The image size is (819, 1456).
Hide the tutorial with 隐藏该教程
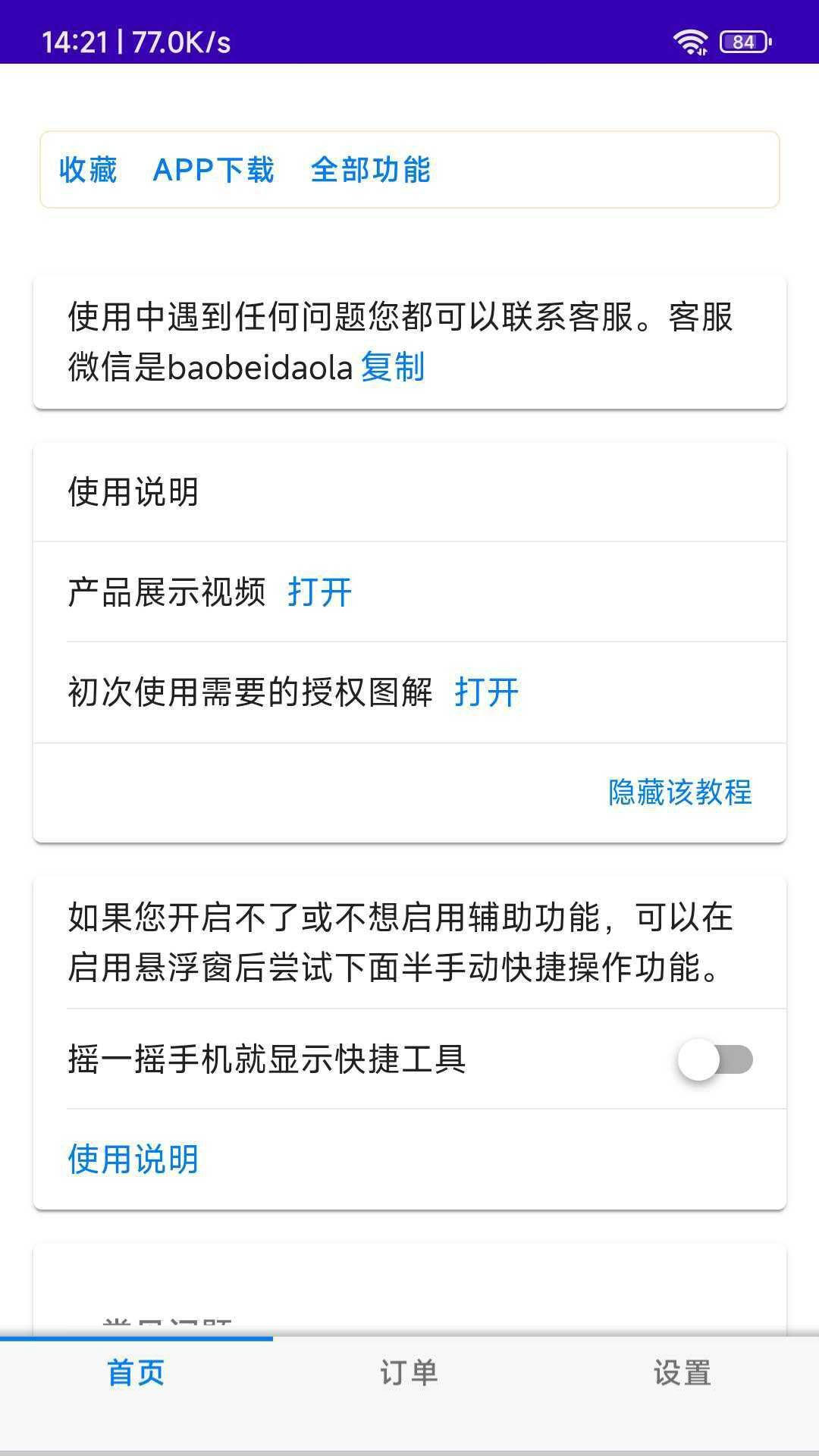click(x=679, y=792)
